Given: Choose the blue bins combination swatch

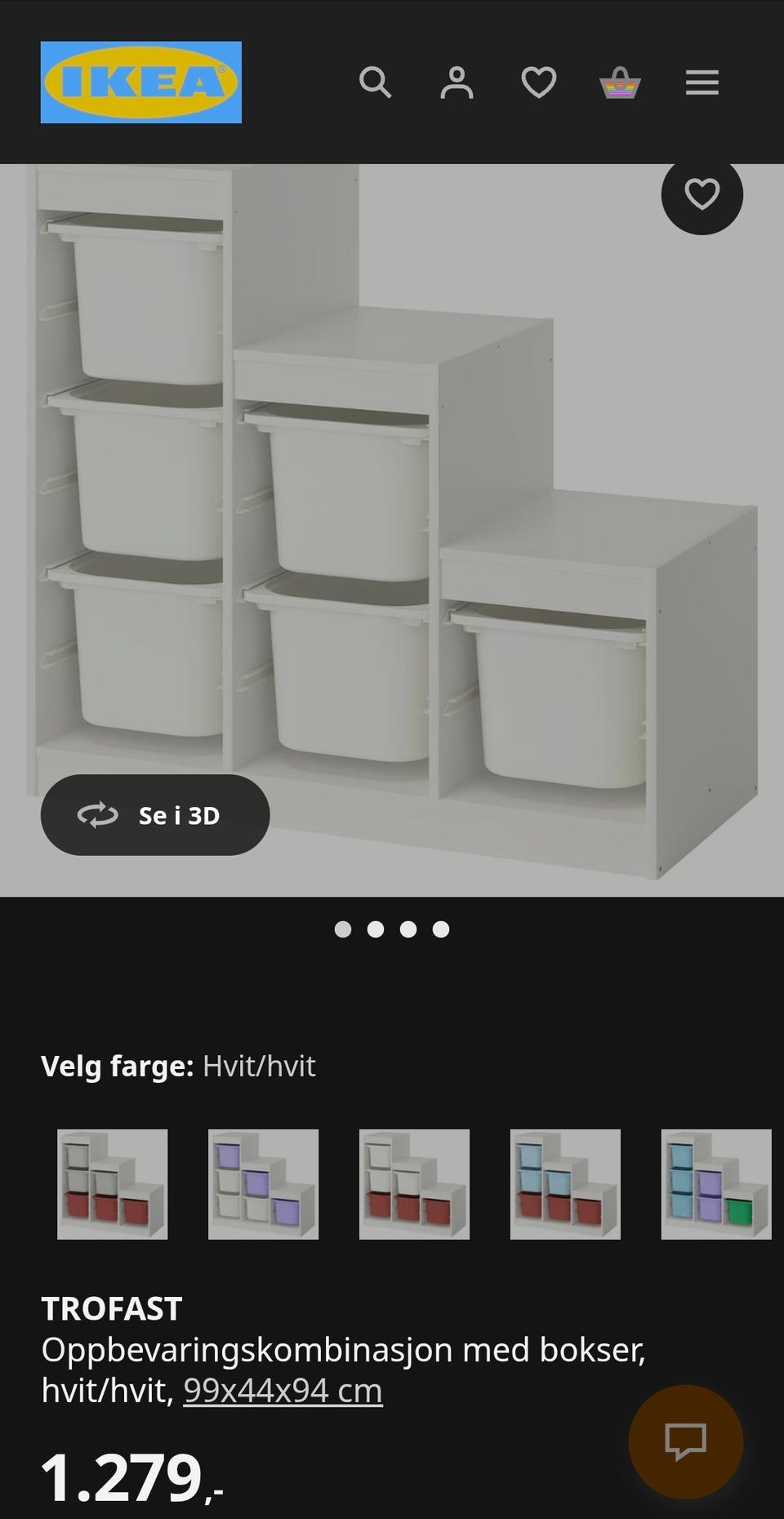Looking at the screenshot, I should click(565, 1184).
